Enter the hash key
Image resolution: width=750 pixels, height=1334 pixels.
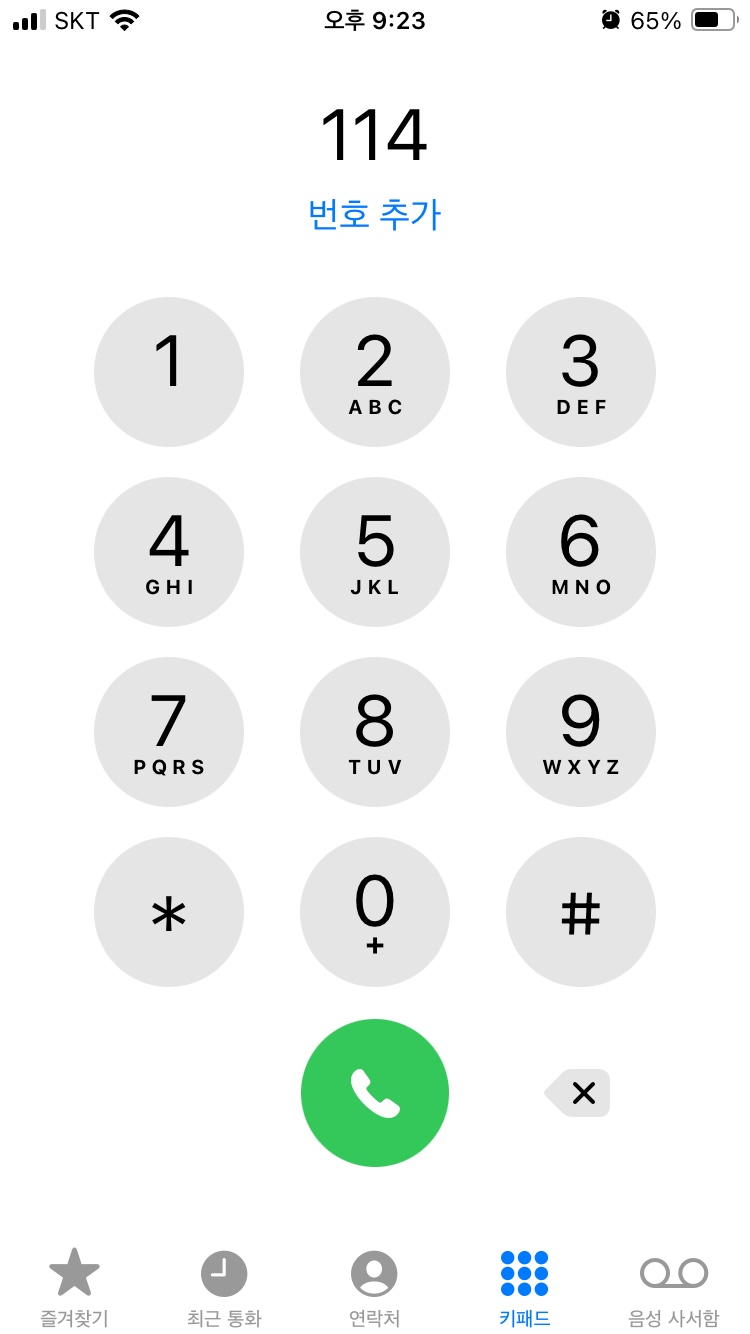coord(580,912)
